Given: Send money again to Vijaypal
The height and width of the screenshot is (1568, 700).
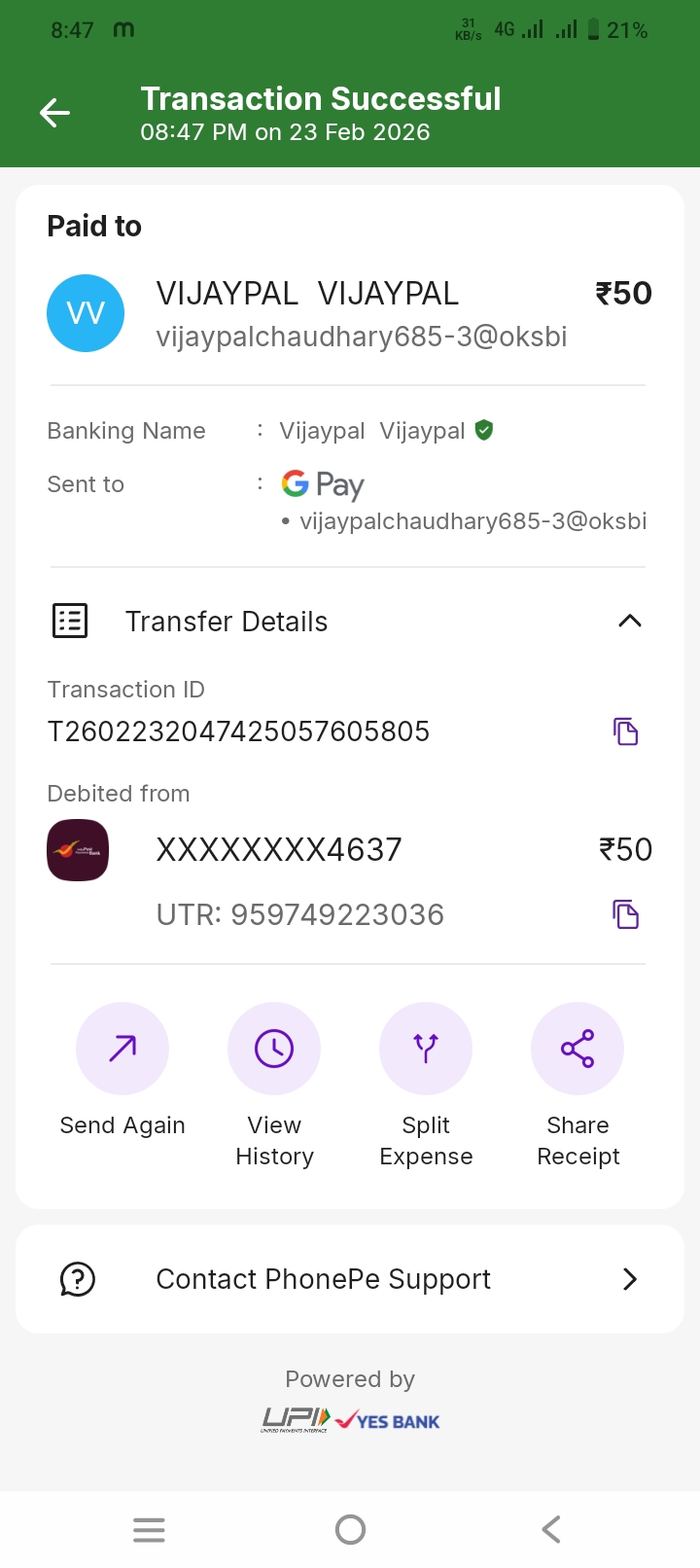Looking at the screenshot, I should (x=122, y=1049).
